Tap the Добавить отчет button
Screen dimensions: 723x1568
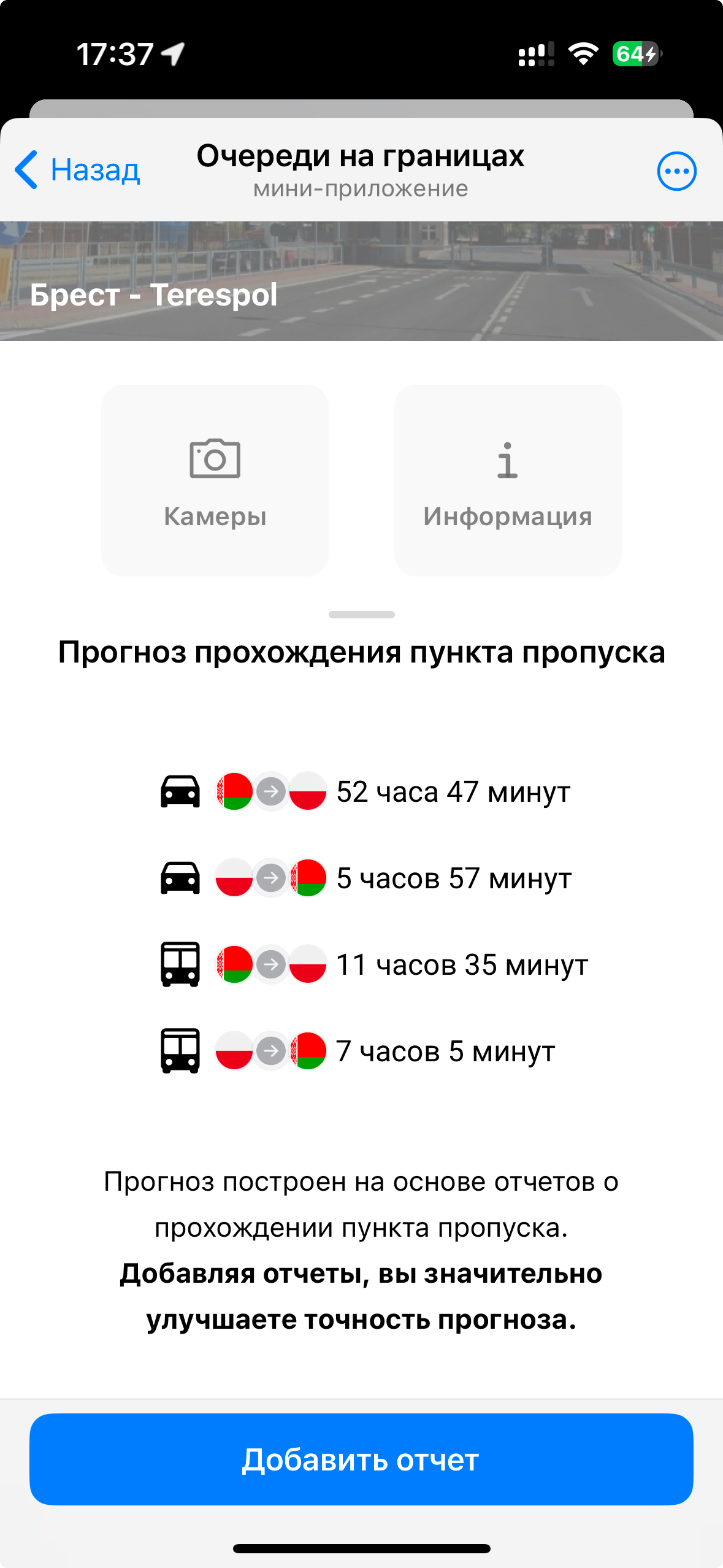[x=361, y=1459]
